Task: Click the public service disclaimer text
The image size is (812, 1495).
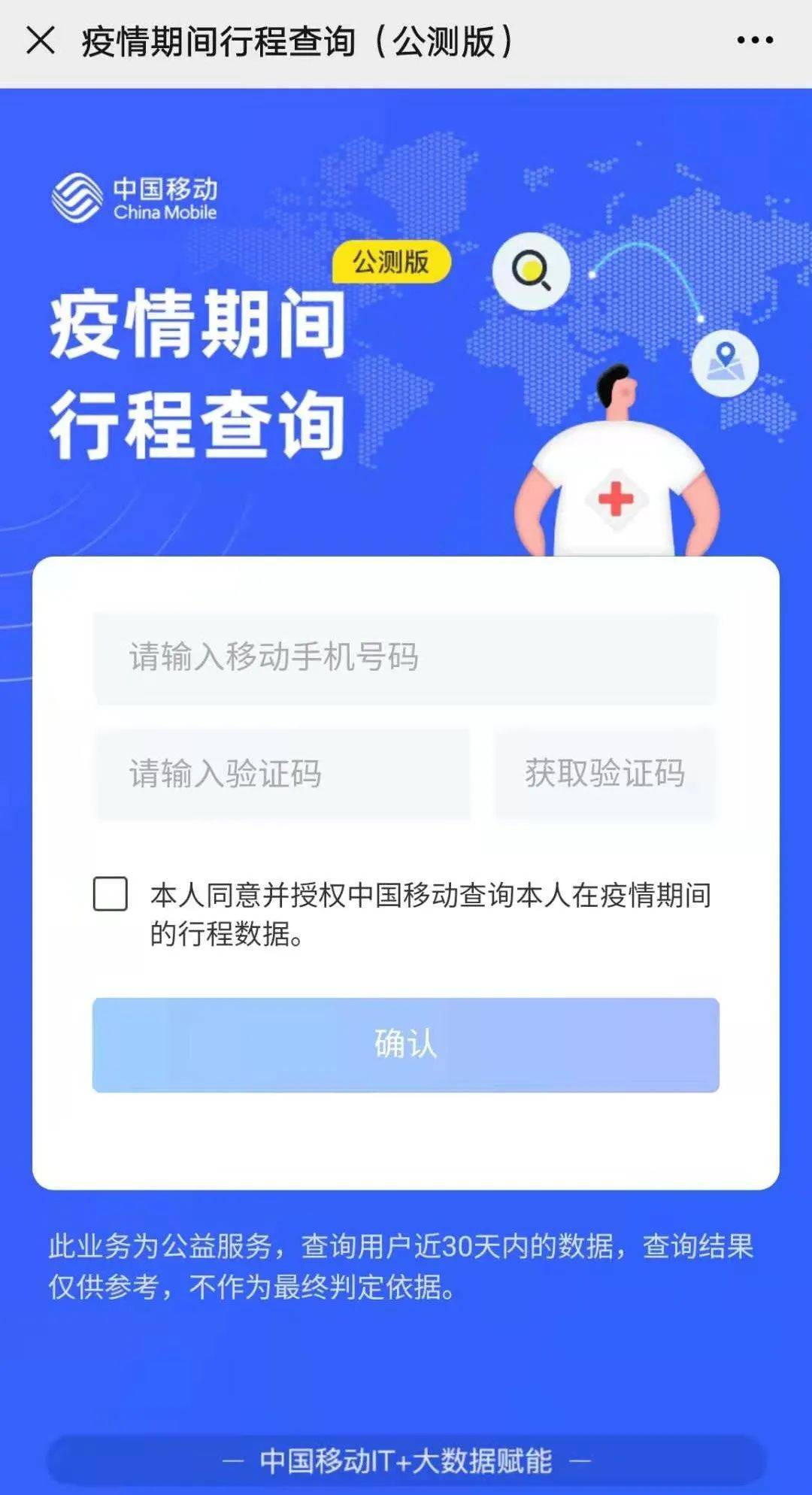Action: tap(406, 1263)
